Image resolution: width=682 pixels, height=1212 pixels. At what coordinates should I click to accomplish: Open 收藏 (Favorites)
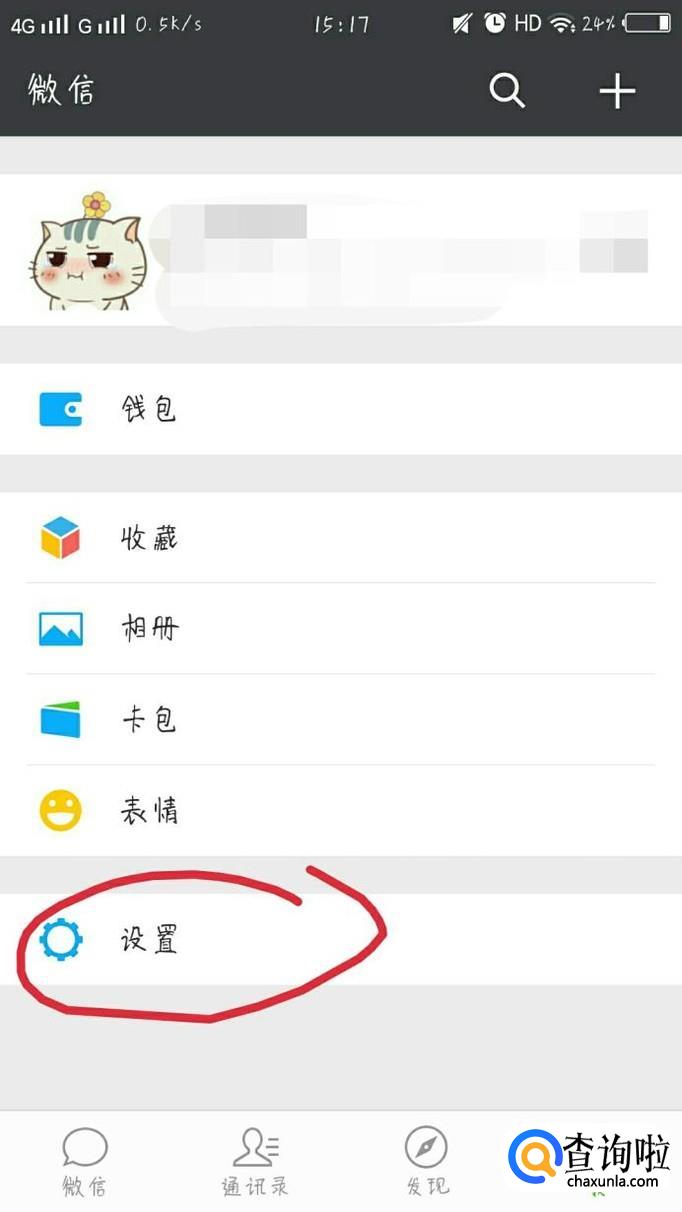point(340,538)
